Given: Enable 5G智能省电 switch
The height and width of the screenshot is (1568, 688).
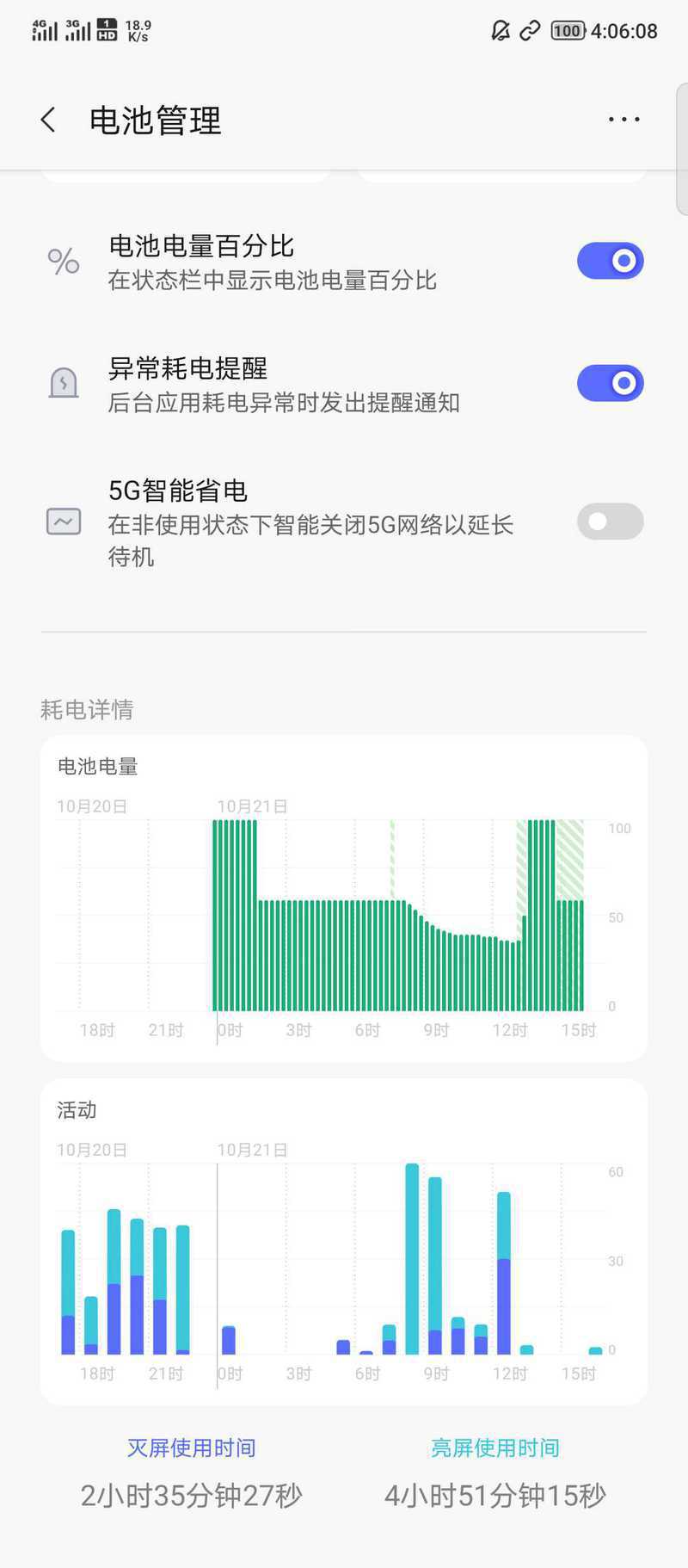Looking at the screenshot, I should click(x=611, y=522).
